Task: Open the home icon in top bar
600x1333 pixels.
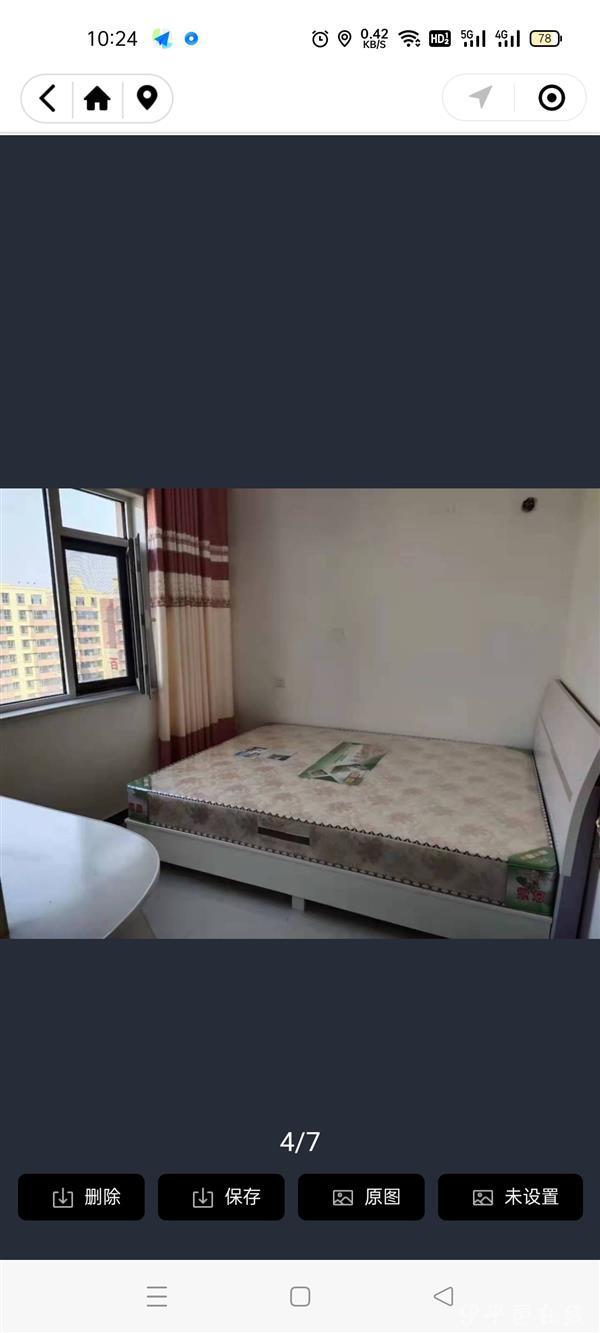Action: pos(97,98)
